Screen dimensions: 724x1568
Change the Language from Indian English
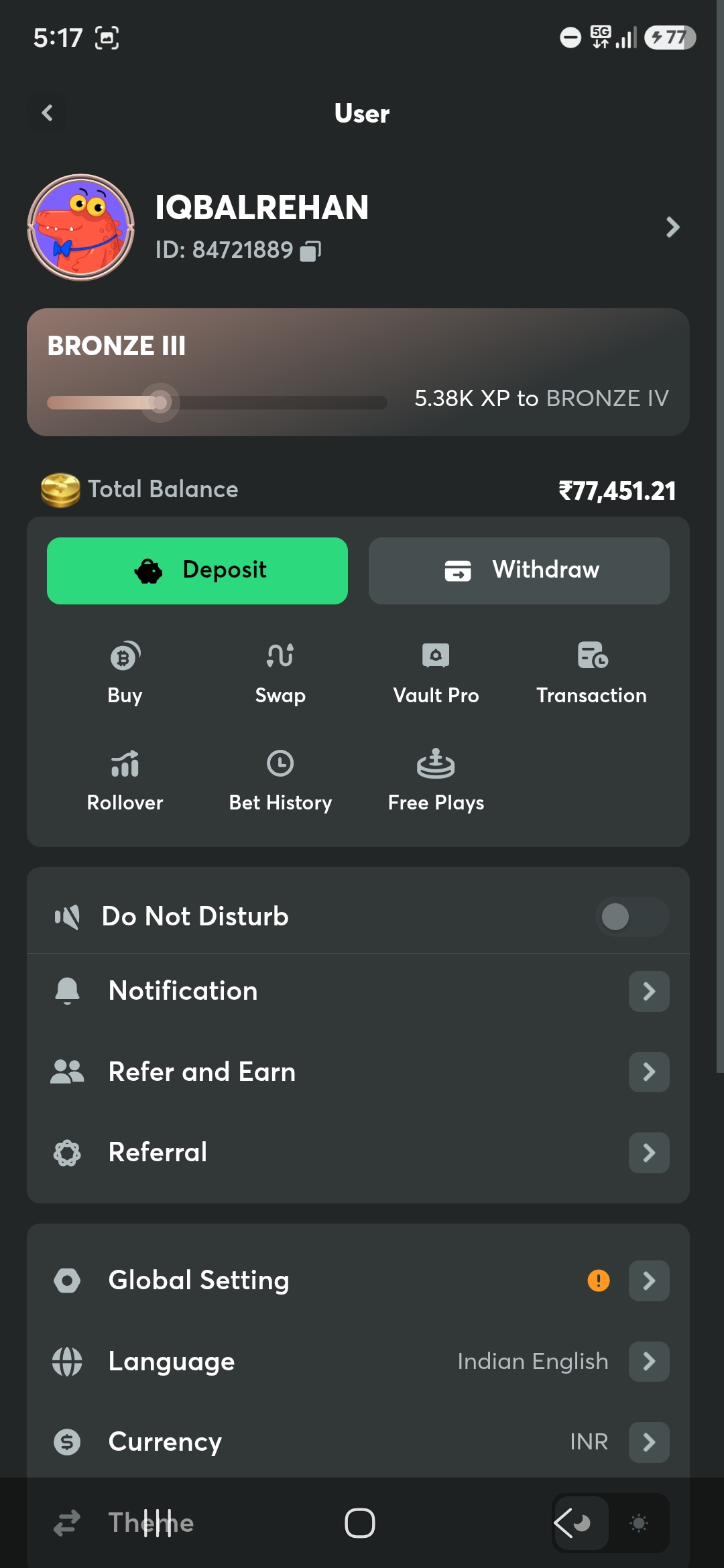pos(358,1361)
